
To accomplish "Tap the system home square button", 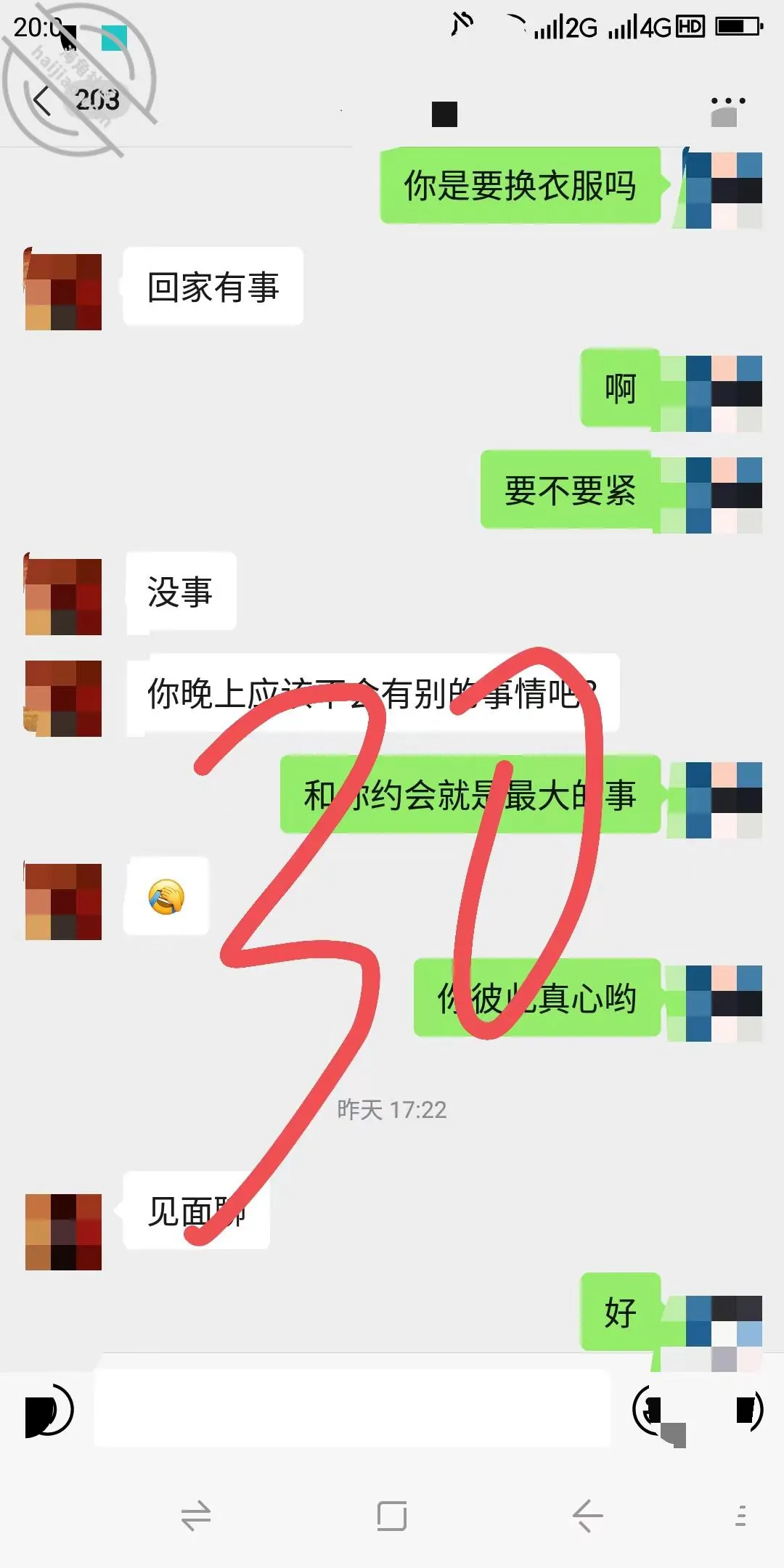I will point(392,1516).
